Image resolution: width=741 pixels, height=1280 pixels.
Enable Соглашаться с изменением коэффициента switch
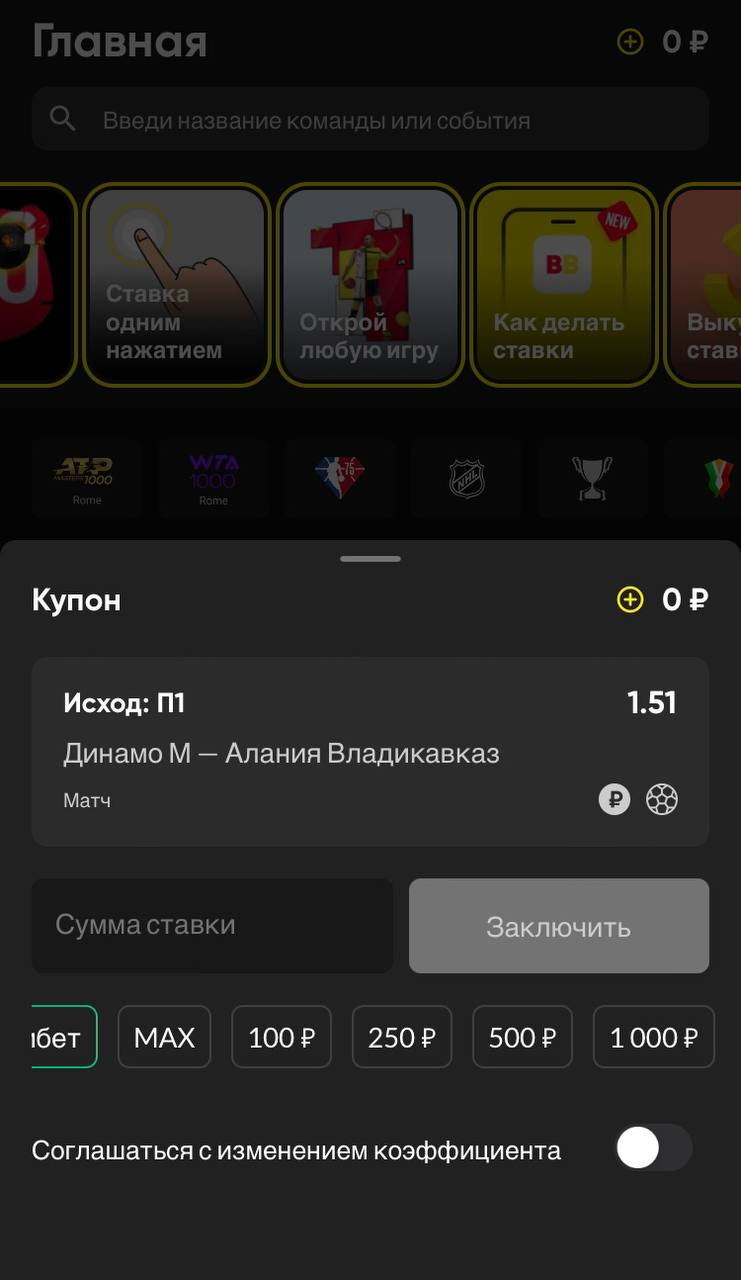[x=653, y=1148]
